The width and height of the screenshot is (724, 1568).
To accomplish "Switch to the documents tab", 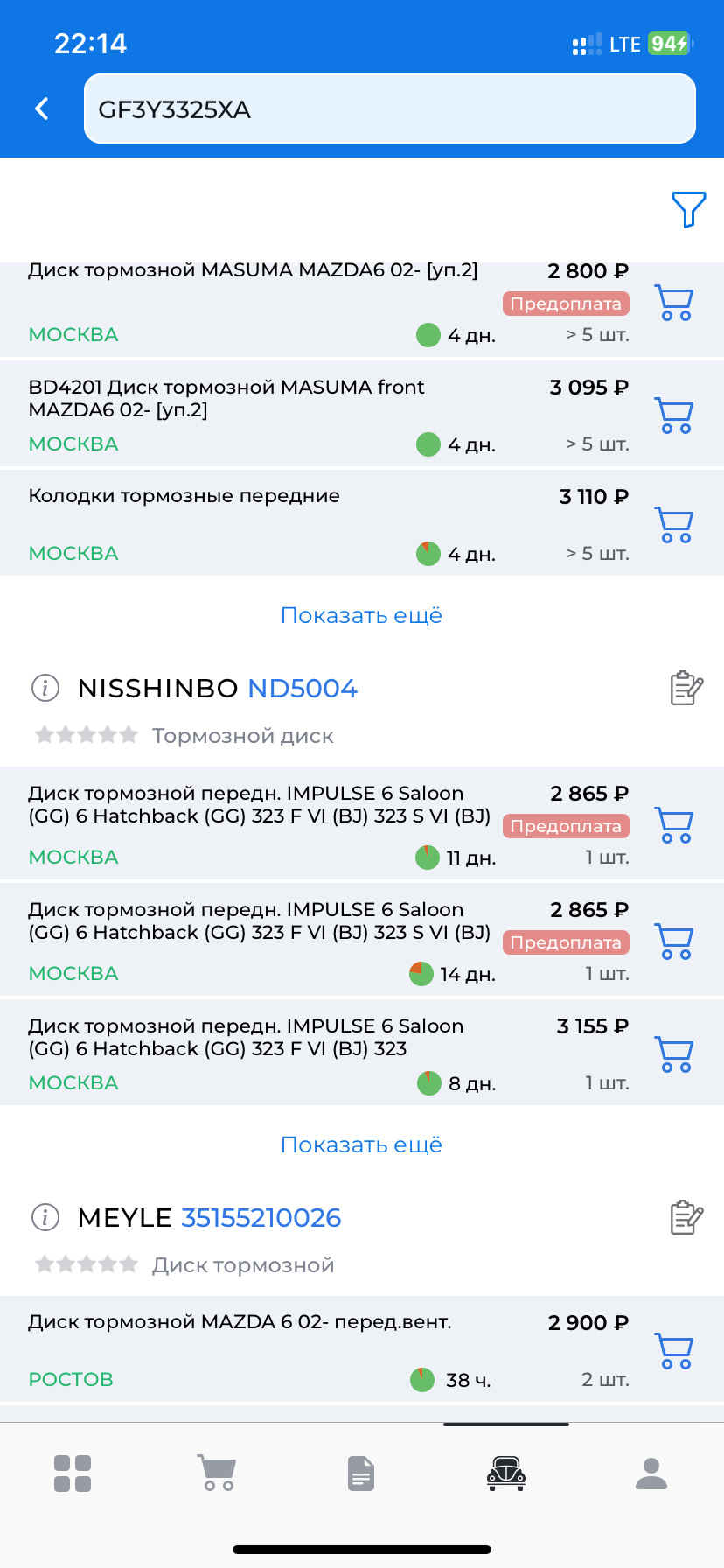I will click(x=361, y=1473).
